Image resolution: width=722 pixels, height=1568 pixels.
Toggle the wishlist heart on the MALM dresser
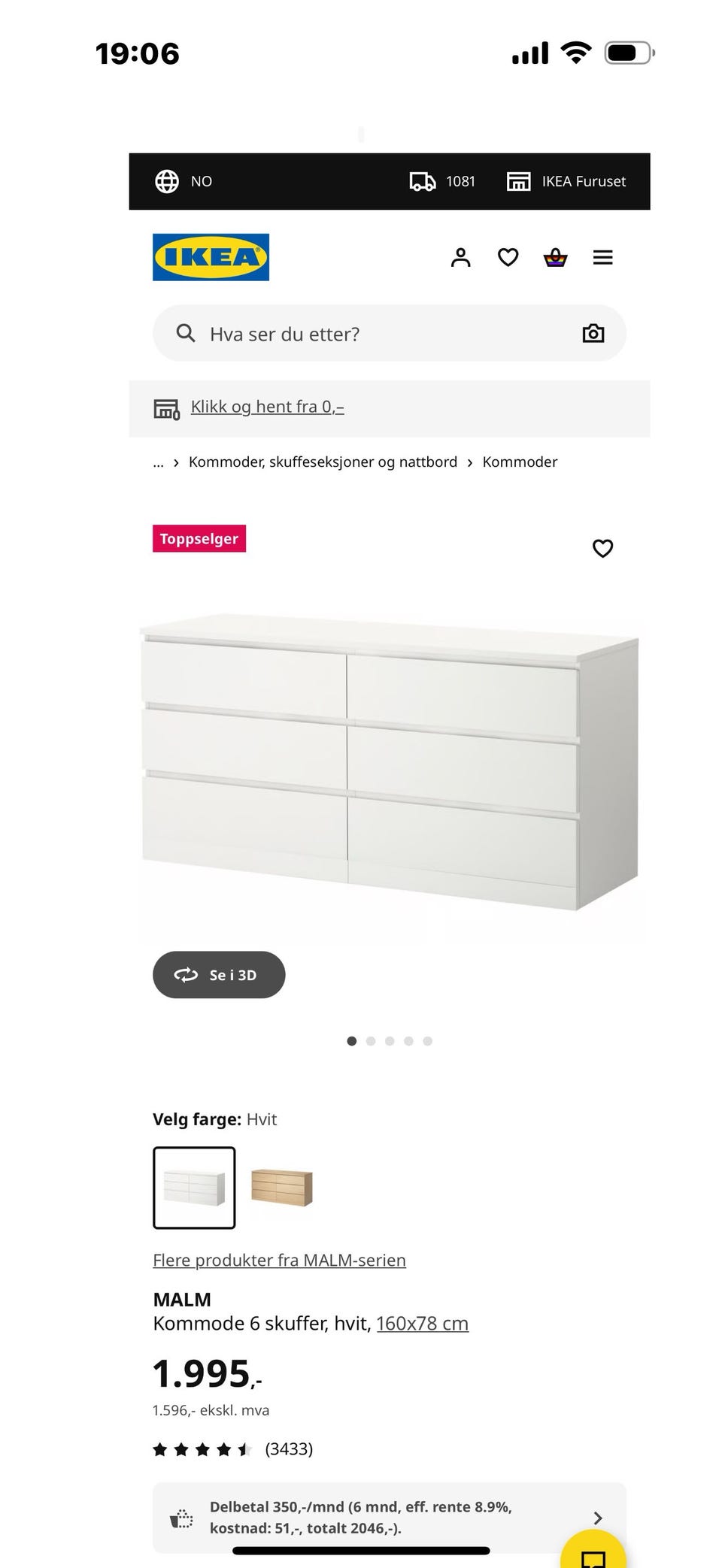pyautogui.click(x=603, y=549)
